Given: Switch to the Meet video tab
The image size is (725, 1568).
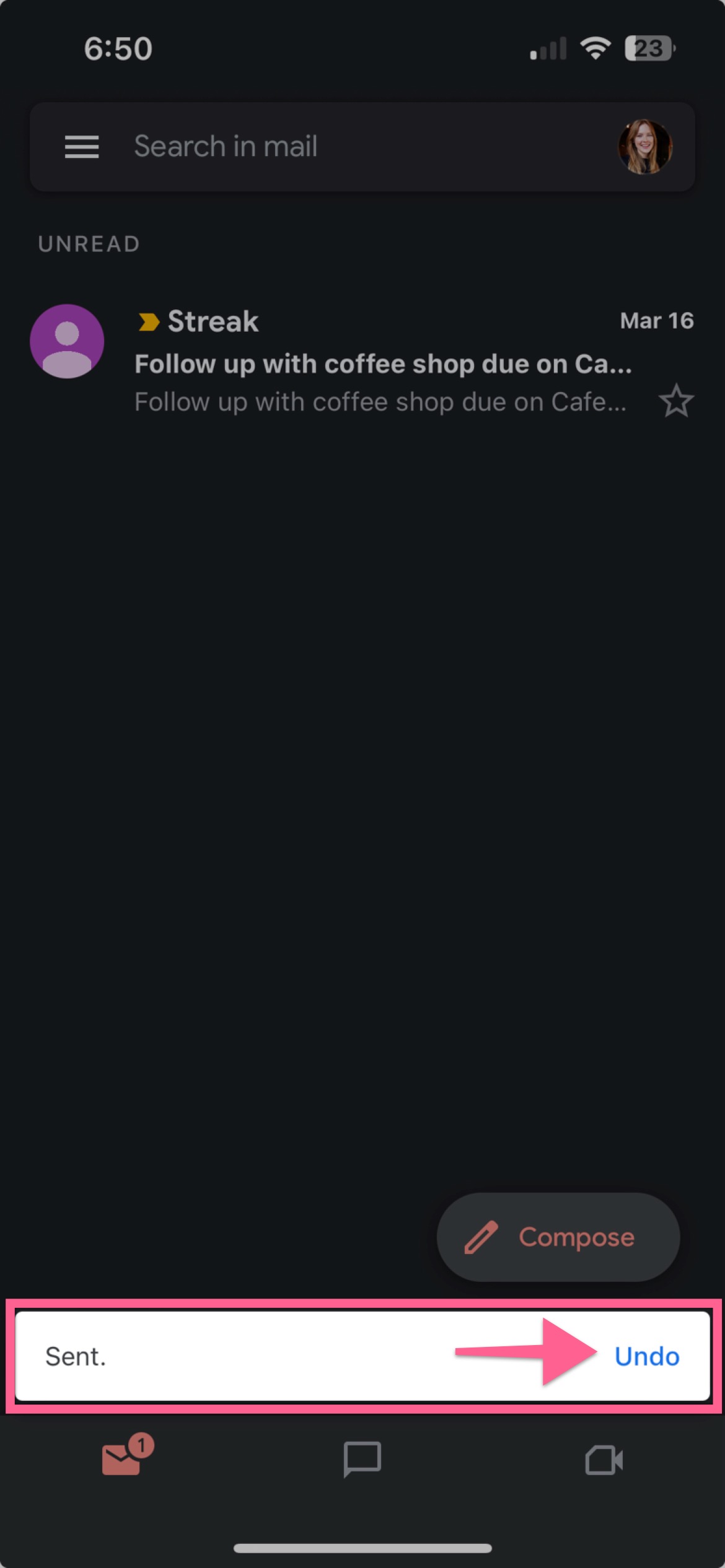Looking at the screenshot, I should click(x=604, y=1460).
